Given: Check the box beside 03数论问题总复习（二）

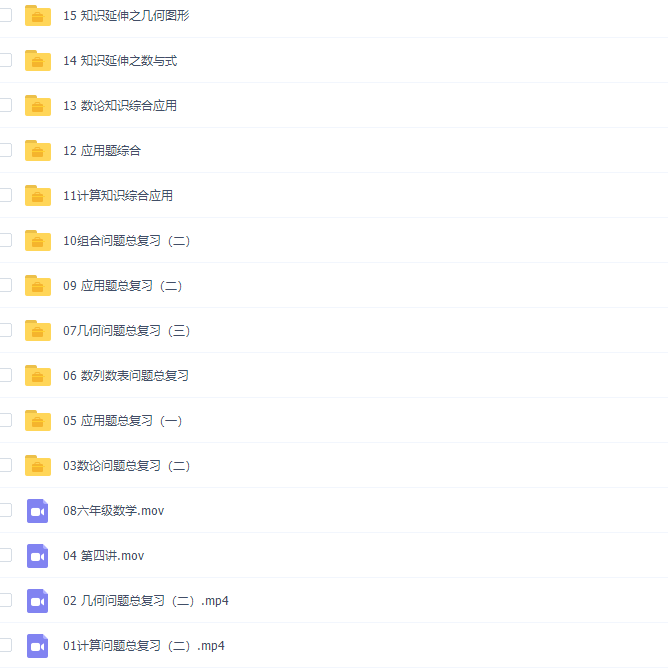Looking at the screenshot, I should [5, 465].
